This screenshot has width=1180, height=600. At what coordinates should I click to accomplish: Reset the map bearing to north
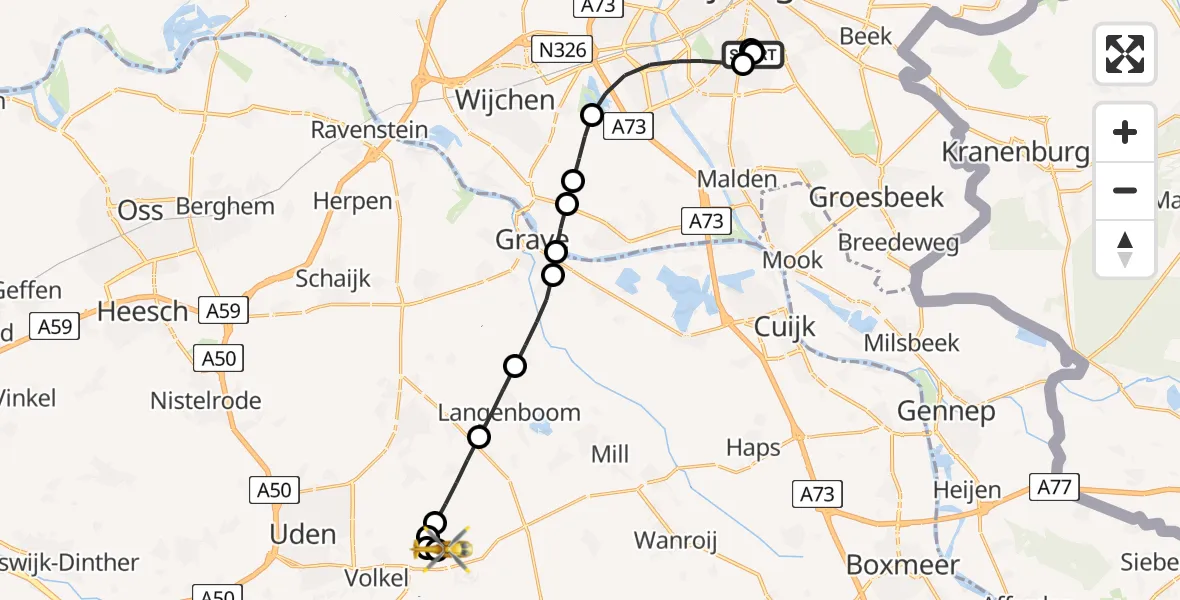pyautogui.click(x=1125, y=248)
